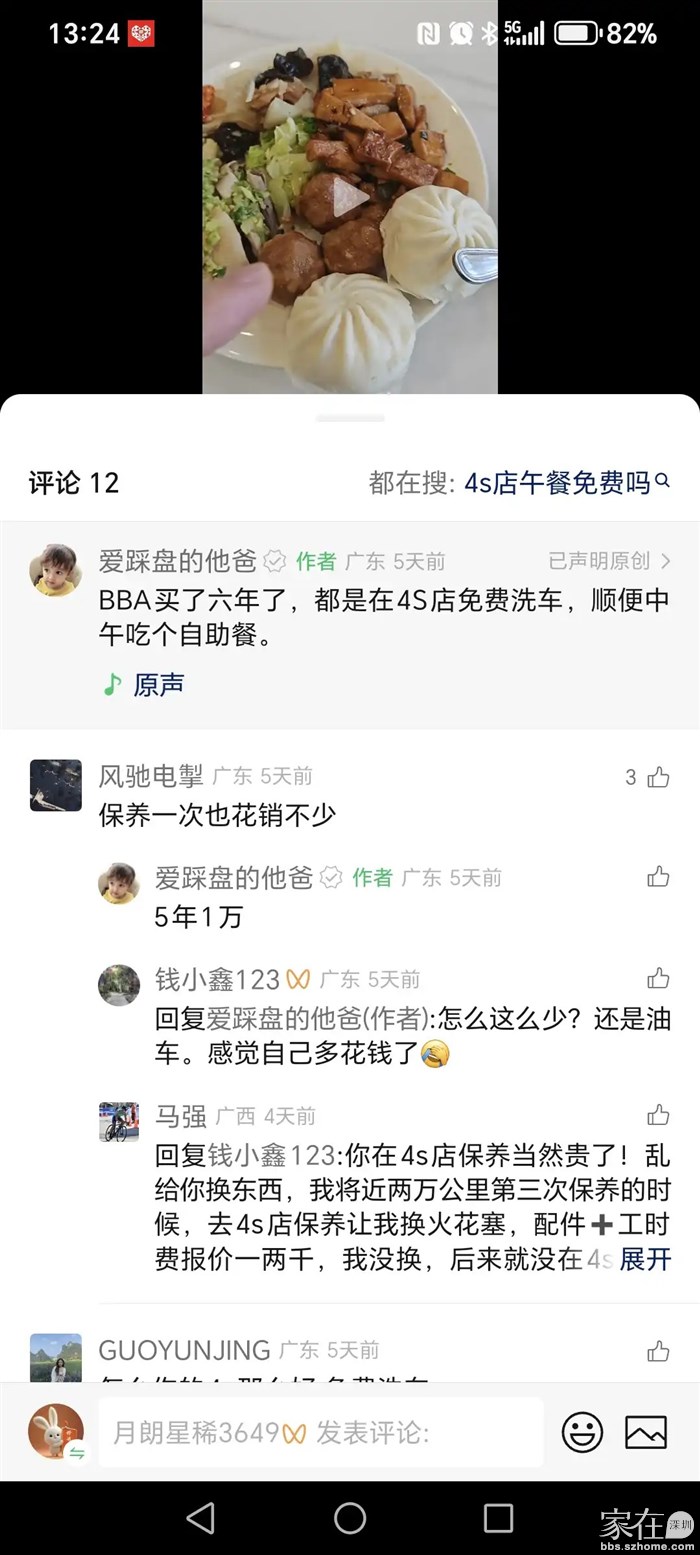
Task: Go back with system back button
Action: pos(200,1517)
